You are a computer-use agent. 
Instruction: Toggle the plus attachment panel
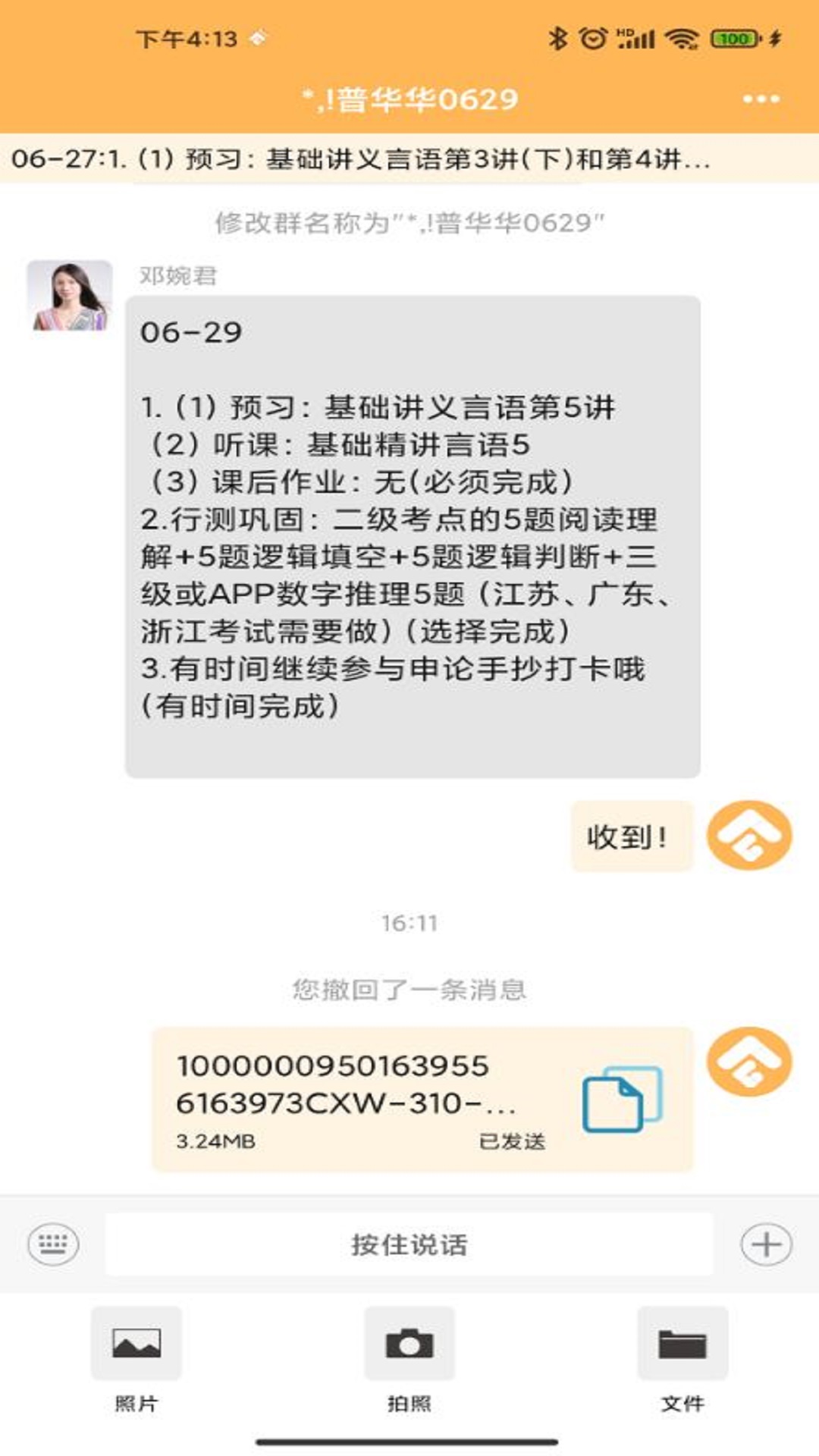pyautogui.click(x=766, y=1244)
